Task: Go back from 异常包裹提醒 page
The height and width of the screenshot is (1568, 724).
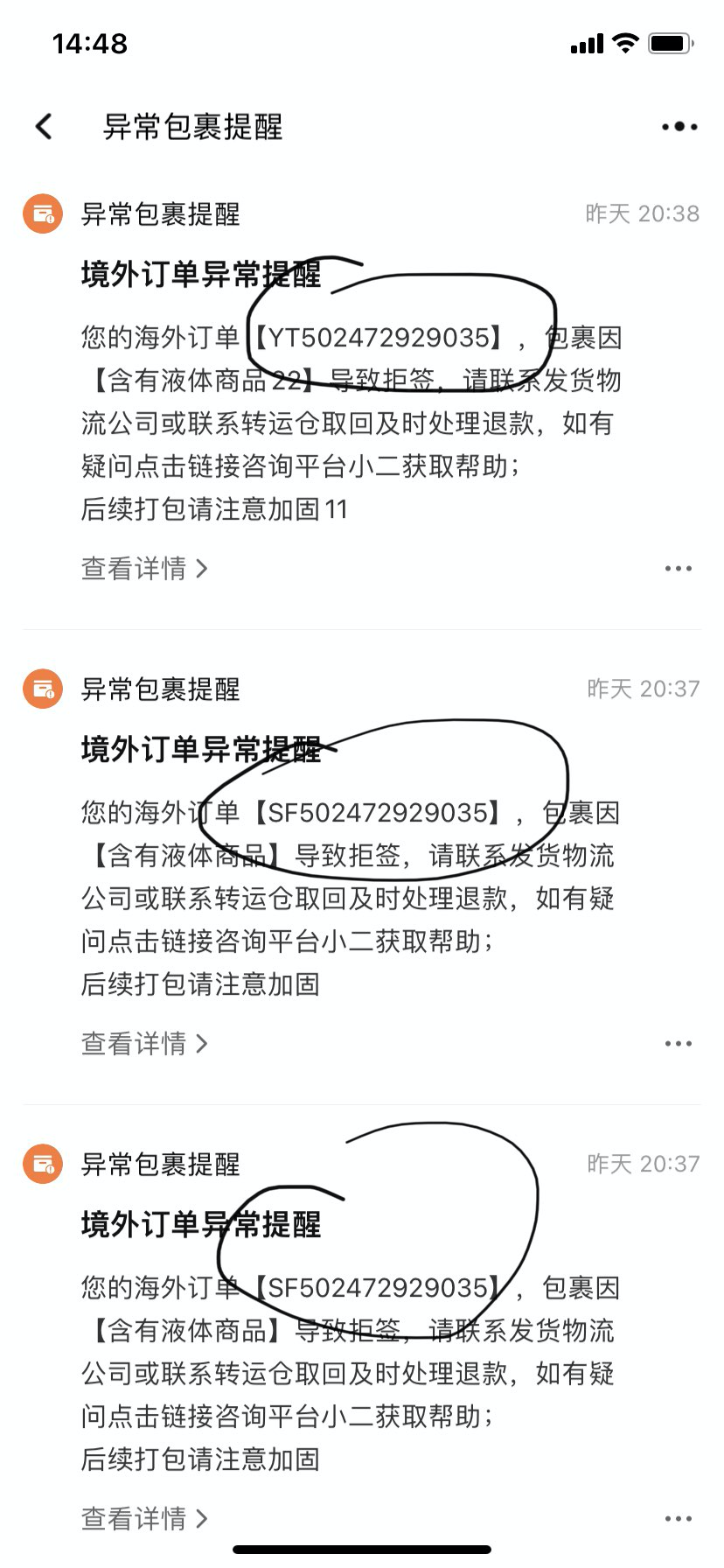Action: click(44, 127)
